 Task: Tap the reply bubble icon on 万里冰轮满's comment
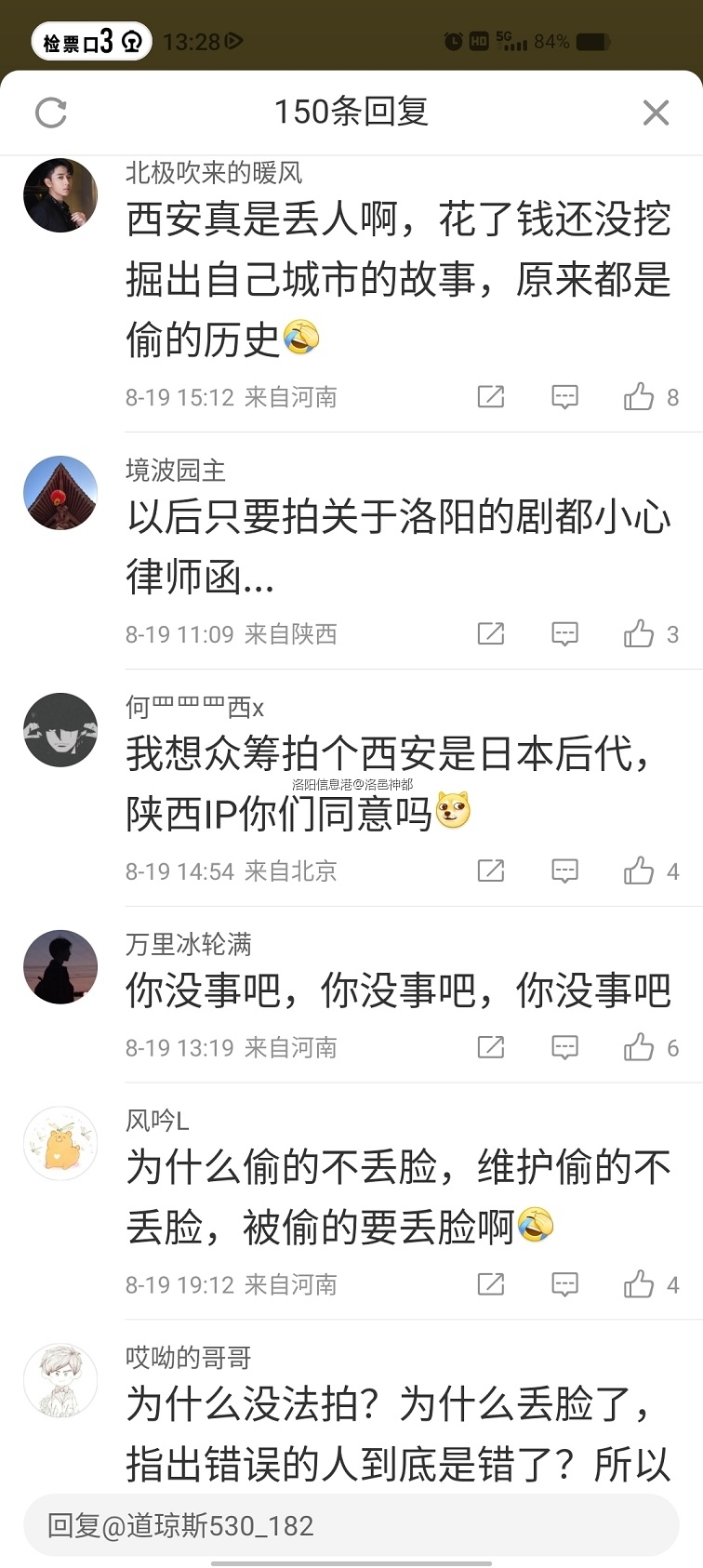pyautogui.click(x=564, y=1047)
